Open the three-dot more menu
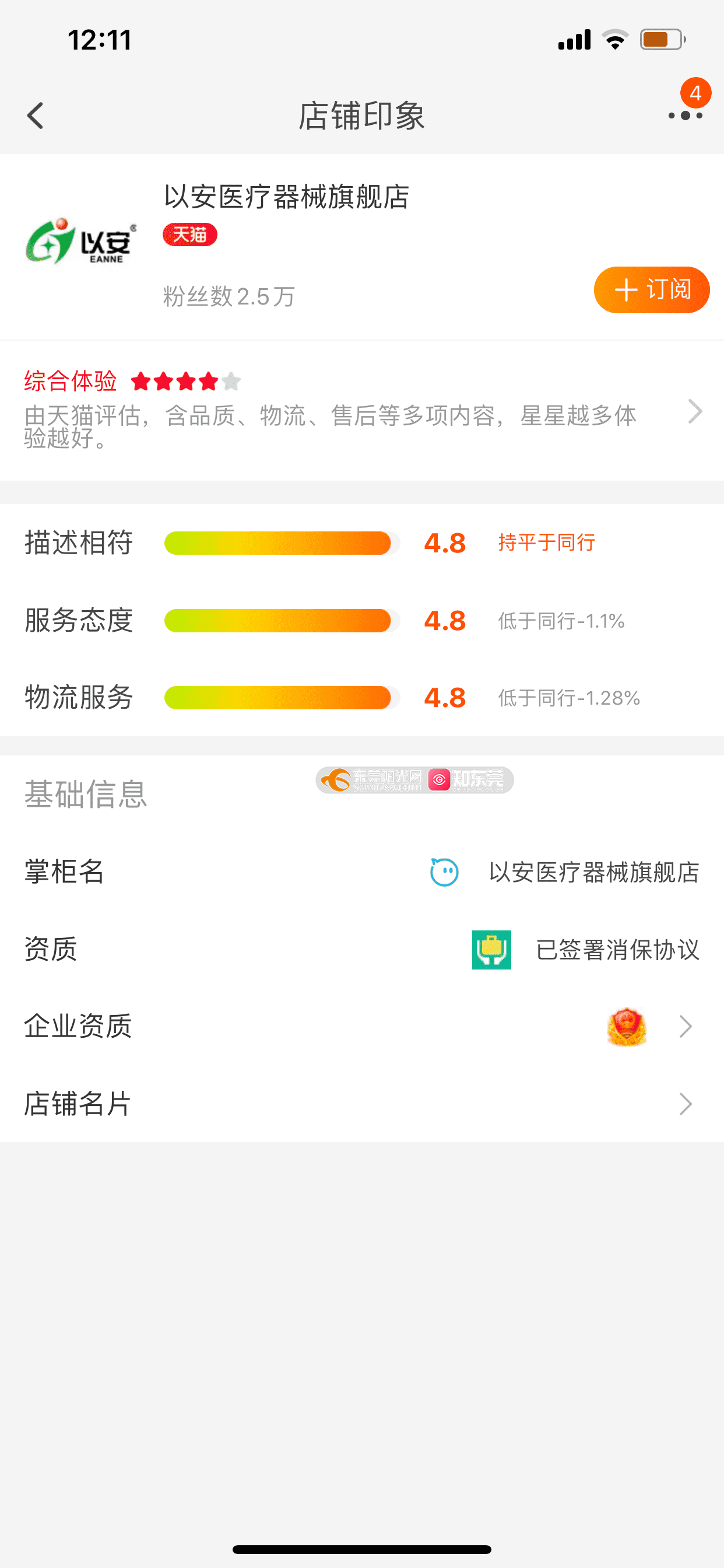 point(685,115)
